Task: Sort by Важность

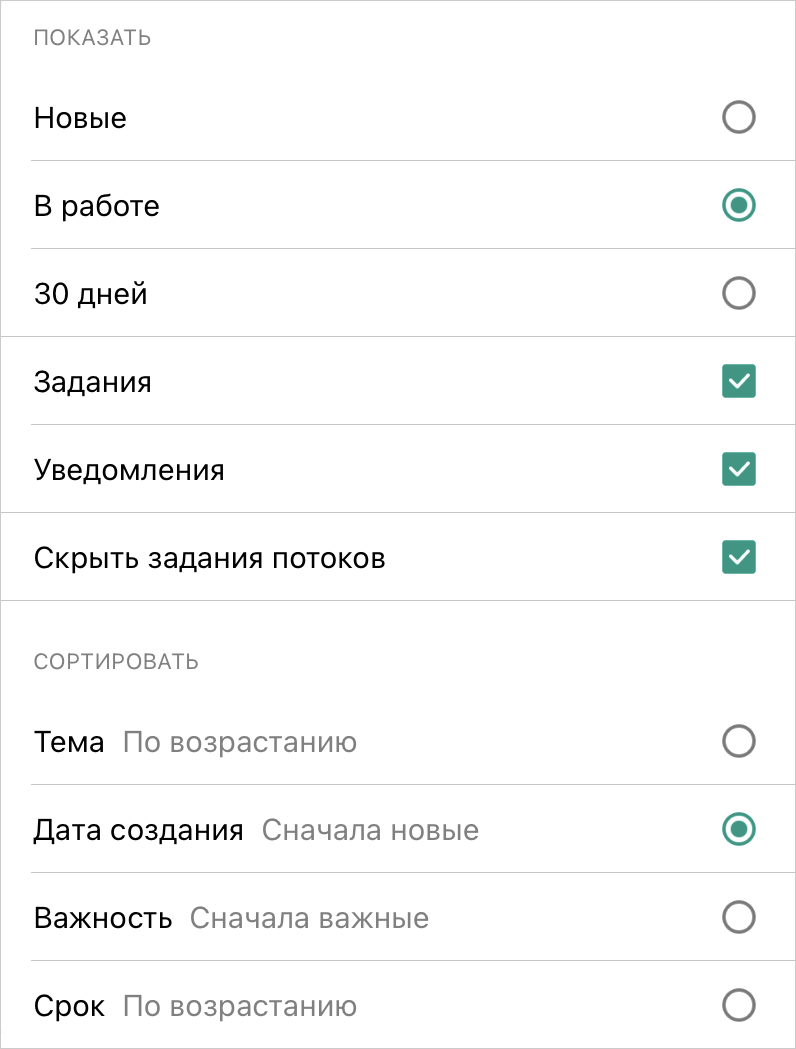Action: click(x=738, y=918)
